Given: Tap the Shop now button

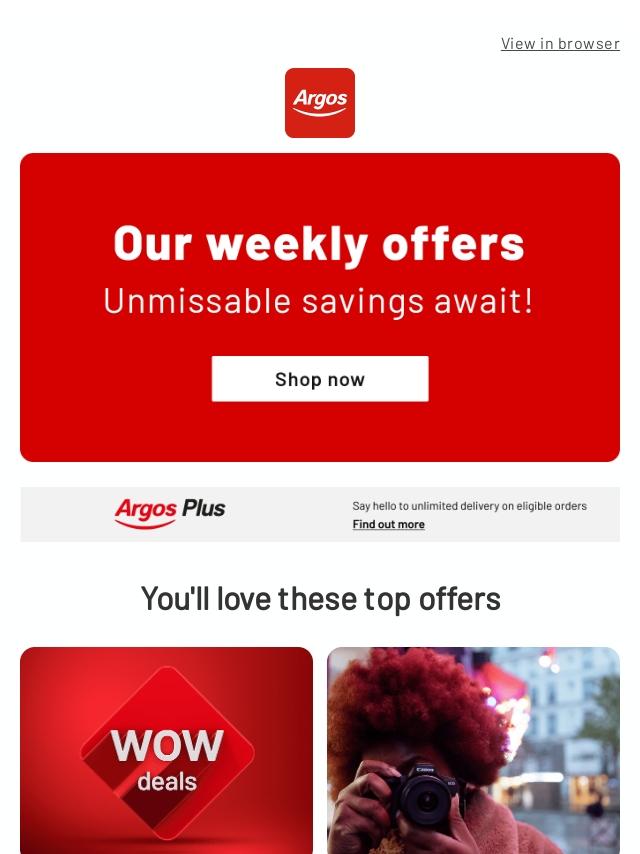Looking at the screenshot, I should pyautogui.click(x=320, y=379).
